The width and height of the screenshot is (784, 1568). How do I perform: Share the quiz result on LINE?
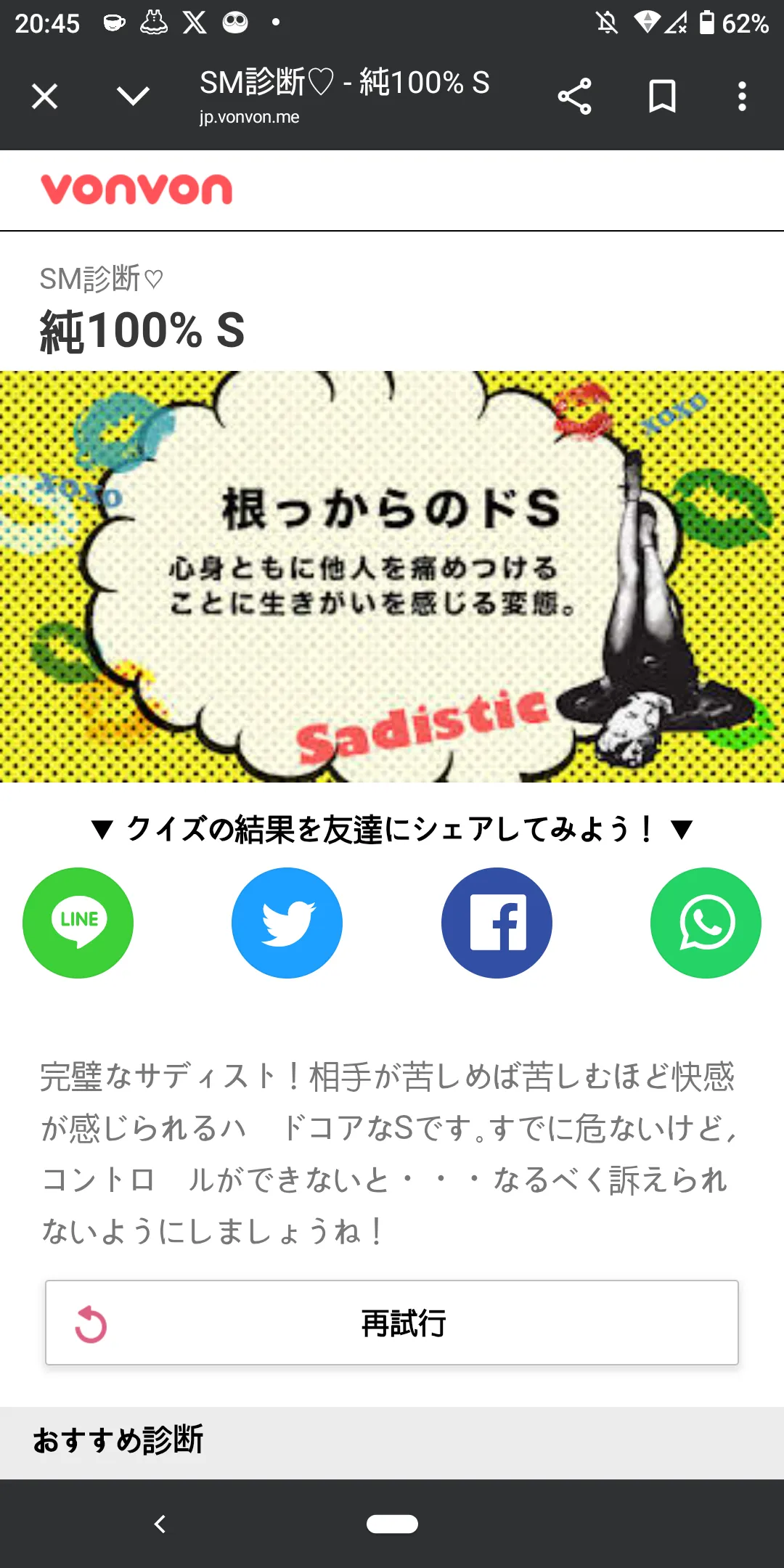pyautogui.click(x=78, y=923)
